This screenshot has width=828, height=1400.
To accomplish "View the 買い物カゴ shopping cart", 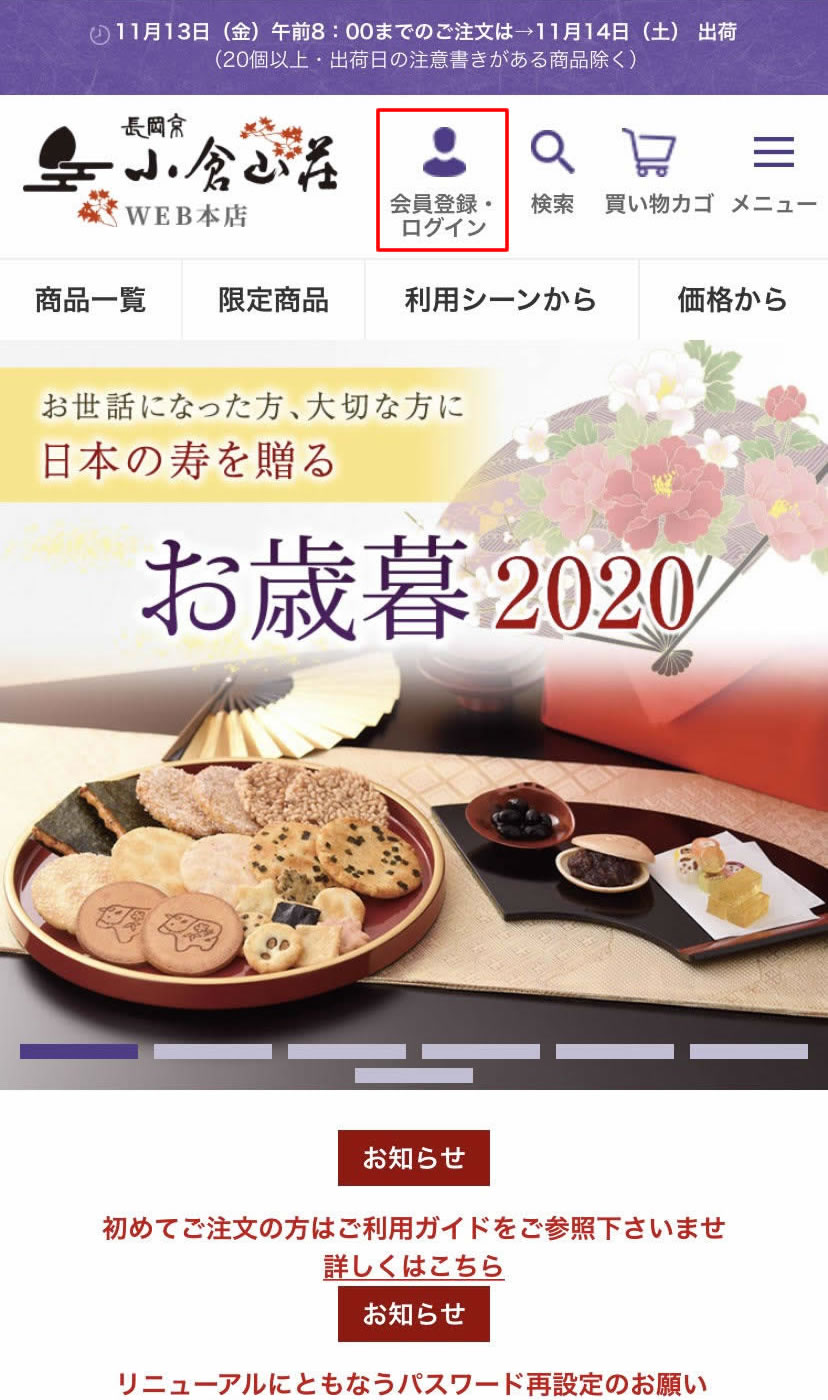I will (658, 173).
